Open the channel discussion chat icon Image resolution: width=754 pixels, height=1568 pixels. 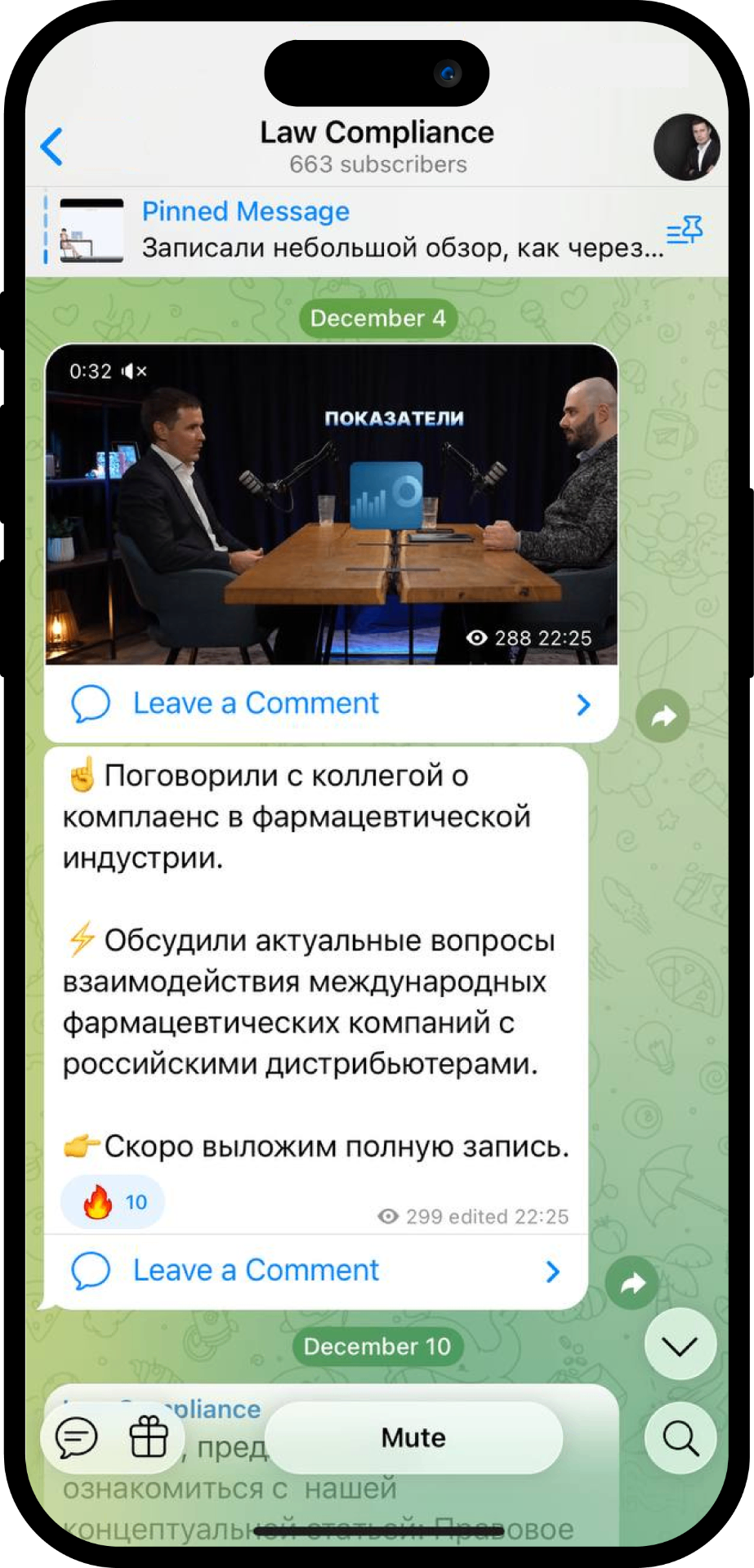77,1438
